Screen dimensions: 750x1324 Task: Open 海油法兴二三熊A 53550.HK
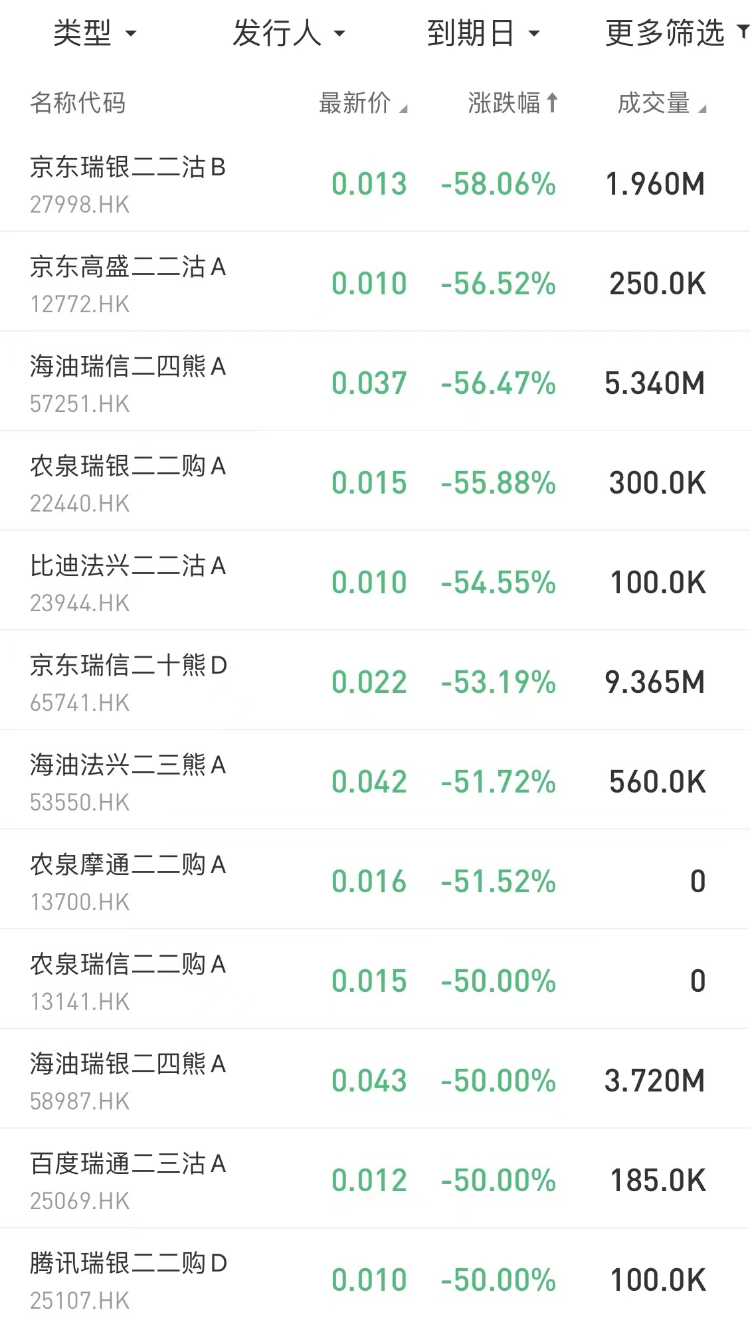(x=375, y=781)
